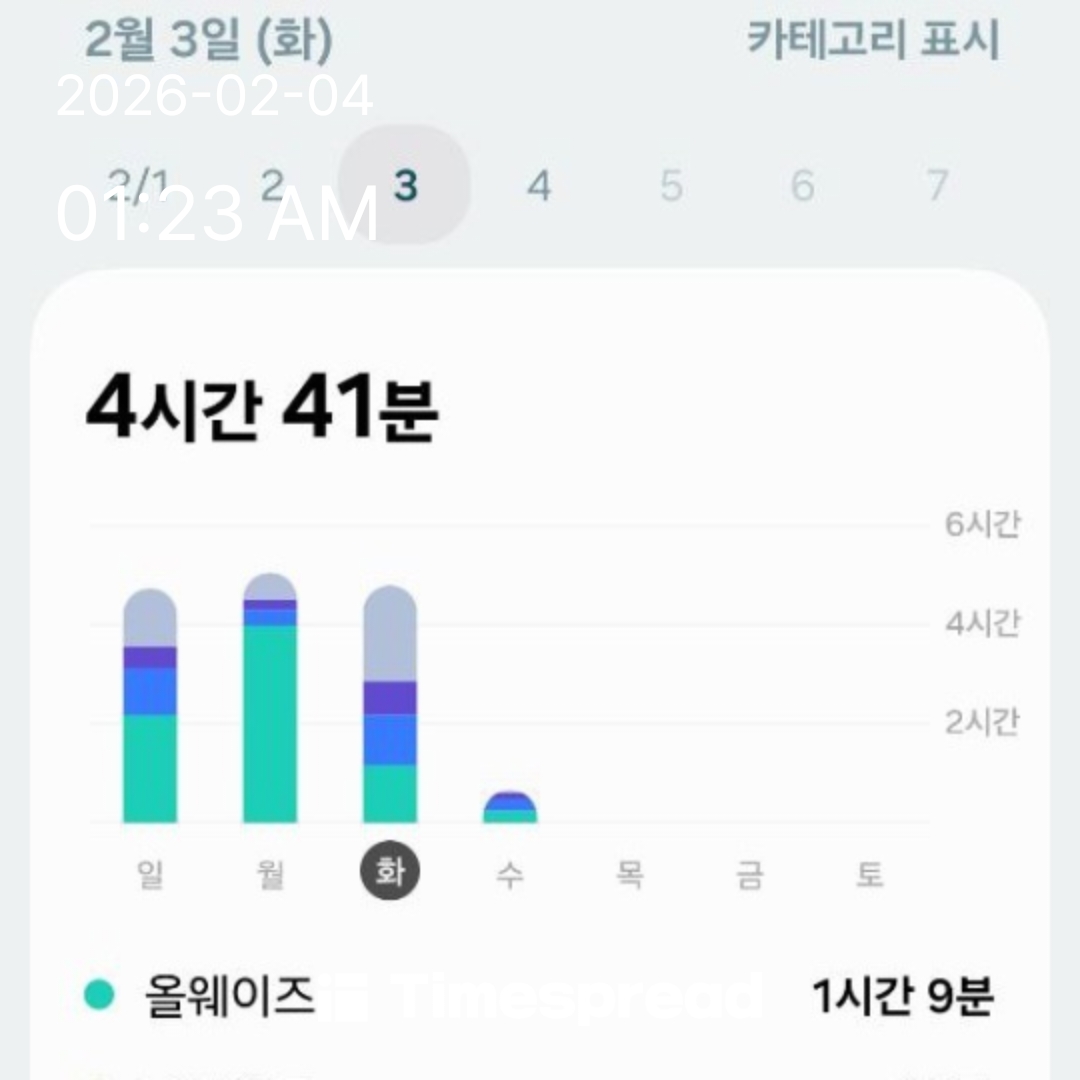The image size is (1080, 1080).
Task: Select date 4 in the week strip
Action: pos(539,185)
